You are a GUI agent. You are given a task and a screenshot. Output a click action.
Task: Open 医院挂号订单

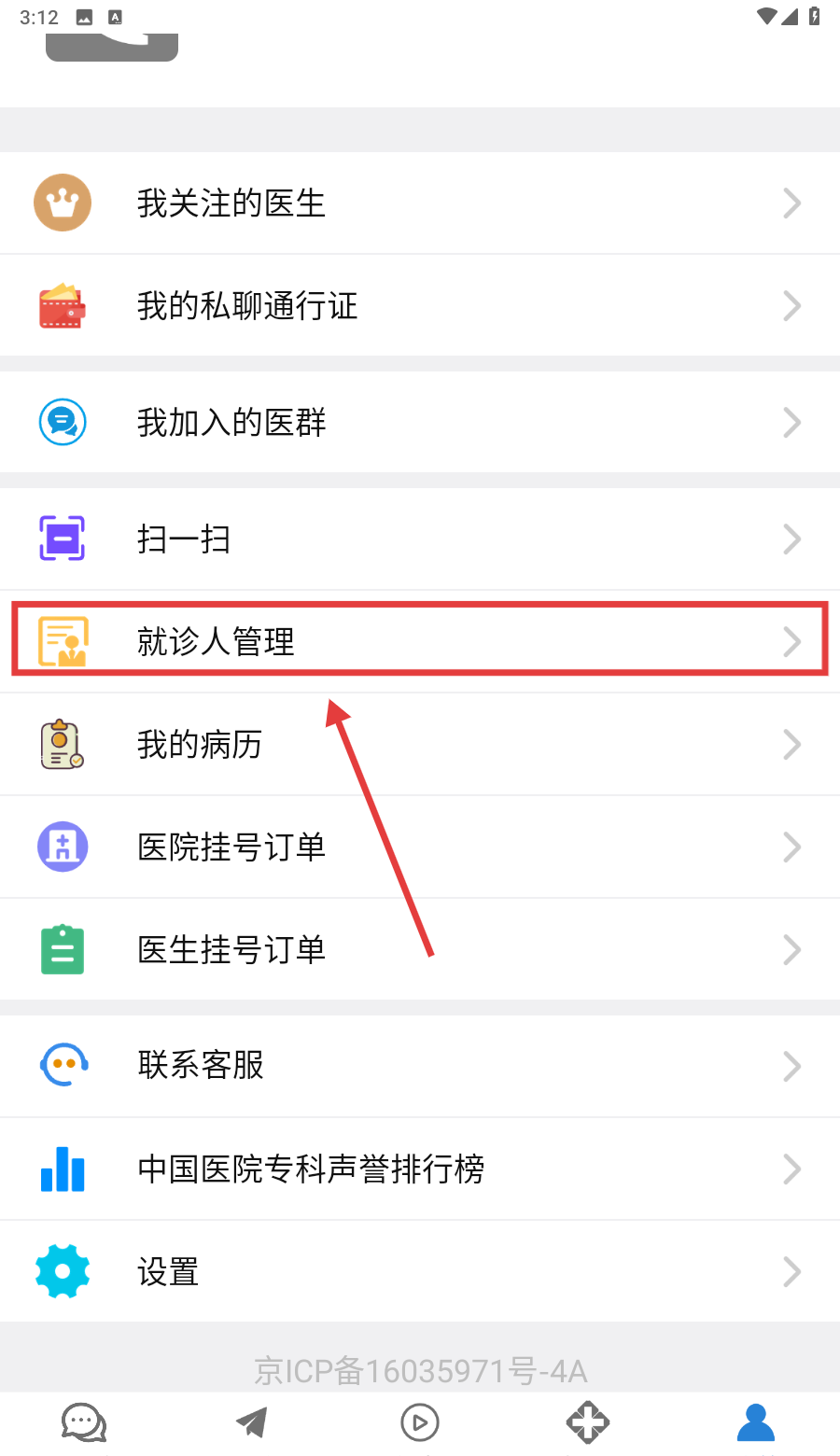(x=420, y=847)
